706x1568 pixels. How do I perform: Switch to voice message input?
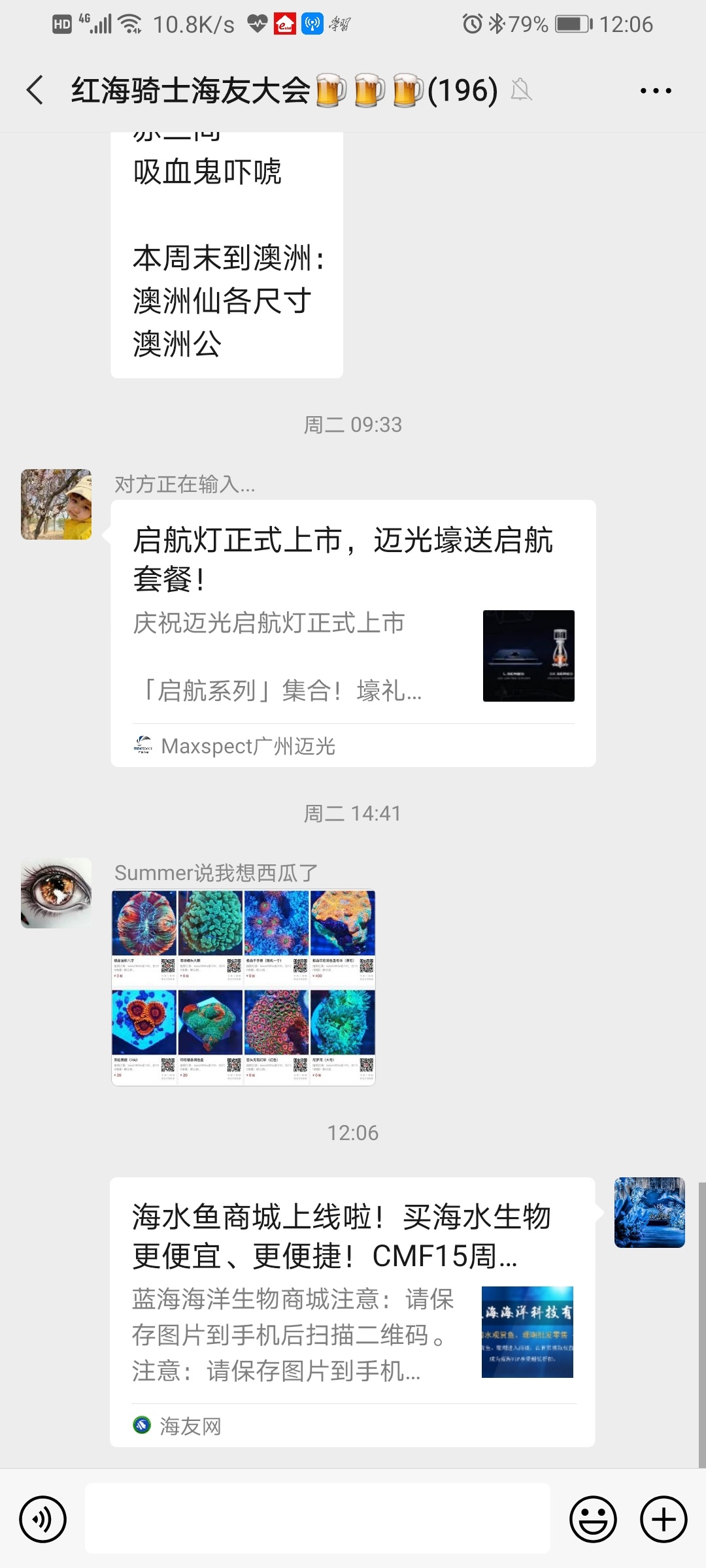(x=43, y=1519)
